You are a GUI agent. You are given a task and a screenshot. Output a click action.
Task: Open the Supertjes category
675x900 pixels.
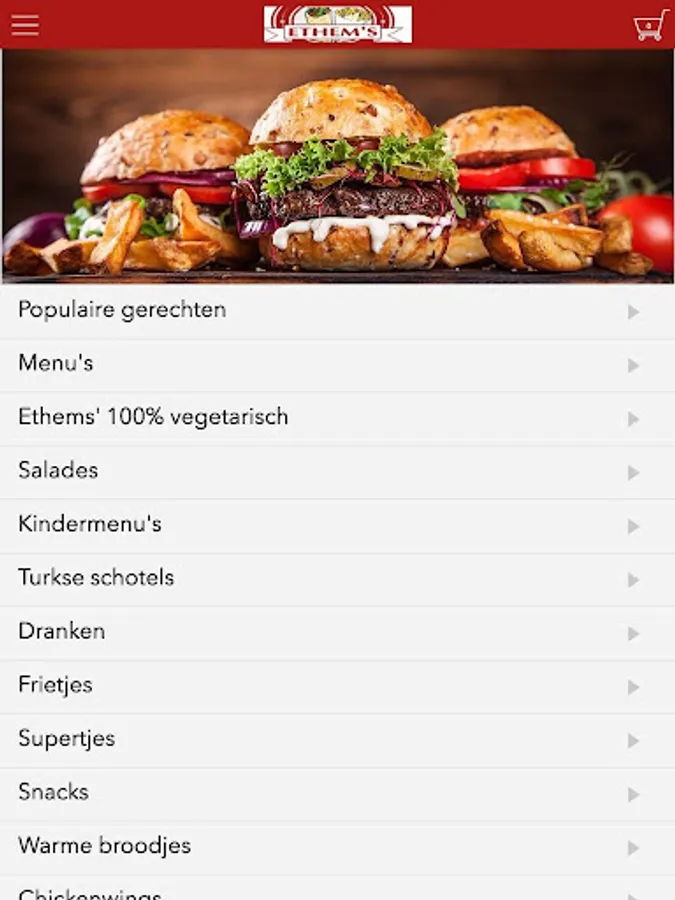337,740
